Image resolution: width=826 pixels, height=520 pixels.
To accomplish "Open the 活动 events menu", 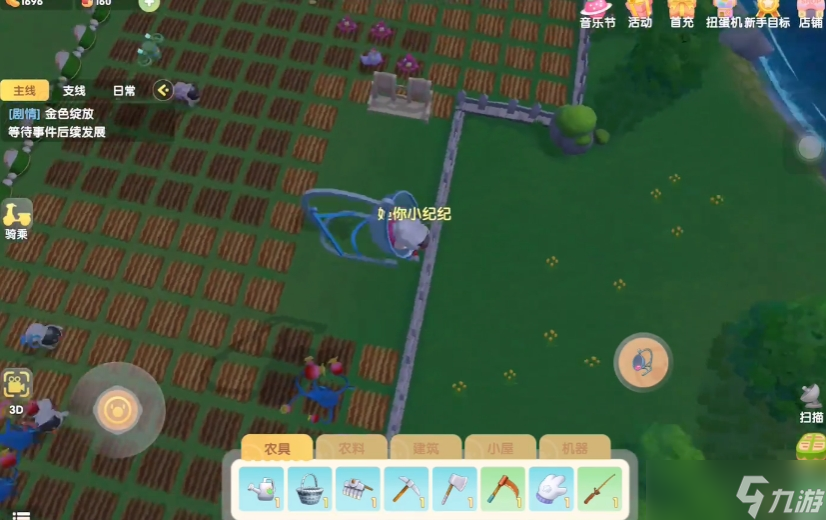I will click(639, 14).
